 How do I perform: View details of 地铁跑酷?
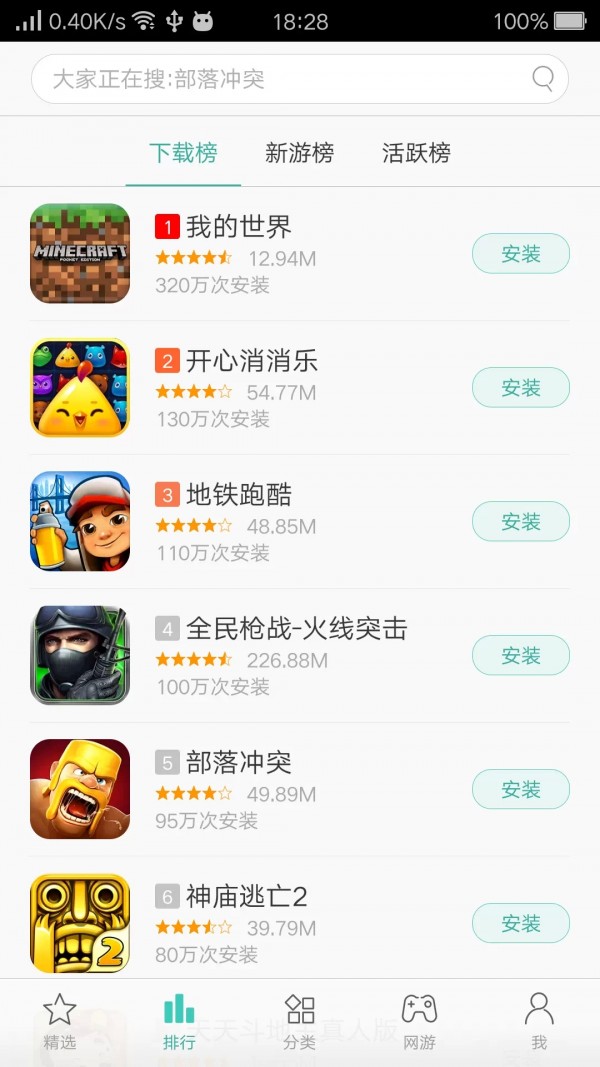point(239,494)
